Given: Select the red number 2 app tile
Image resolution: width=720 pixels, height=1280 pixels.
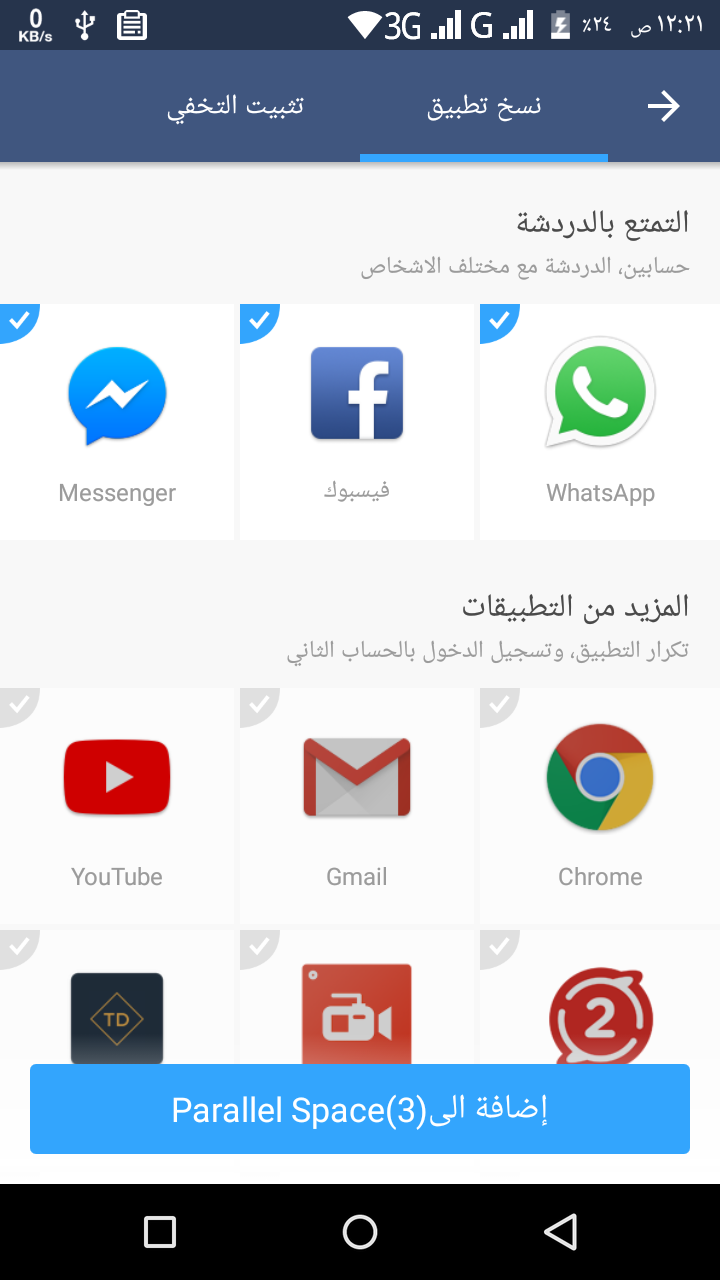Looking at the screenshot, I should [x=600, y=1012].
